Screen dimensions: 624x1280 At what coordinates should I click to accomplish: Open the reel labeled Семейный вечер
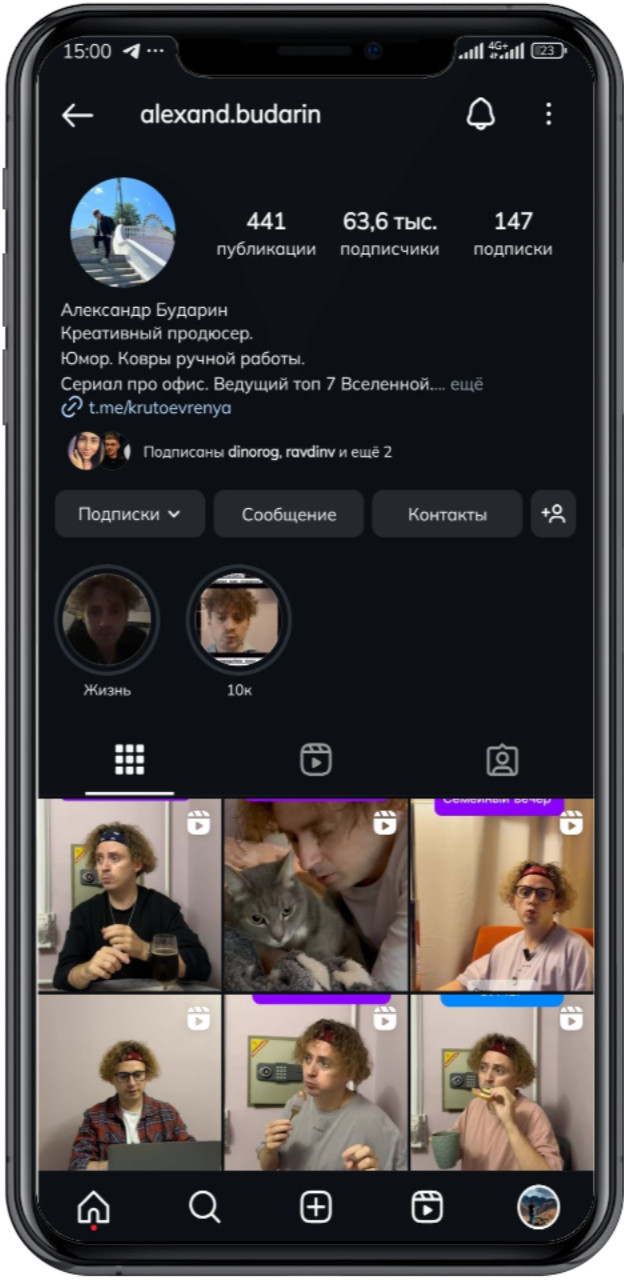[x=502, y=895]
